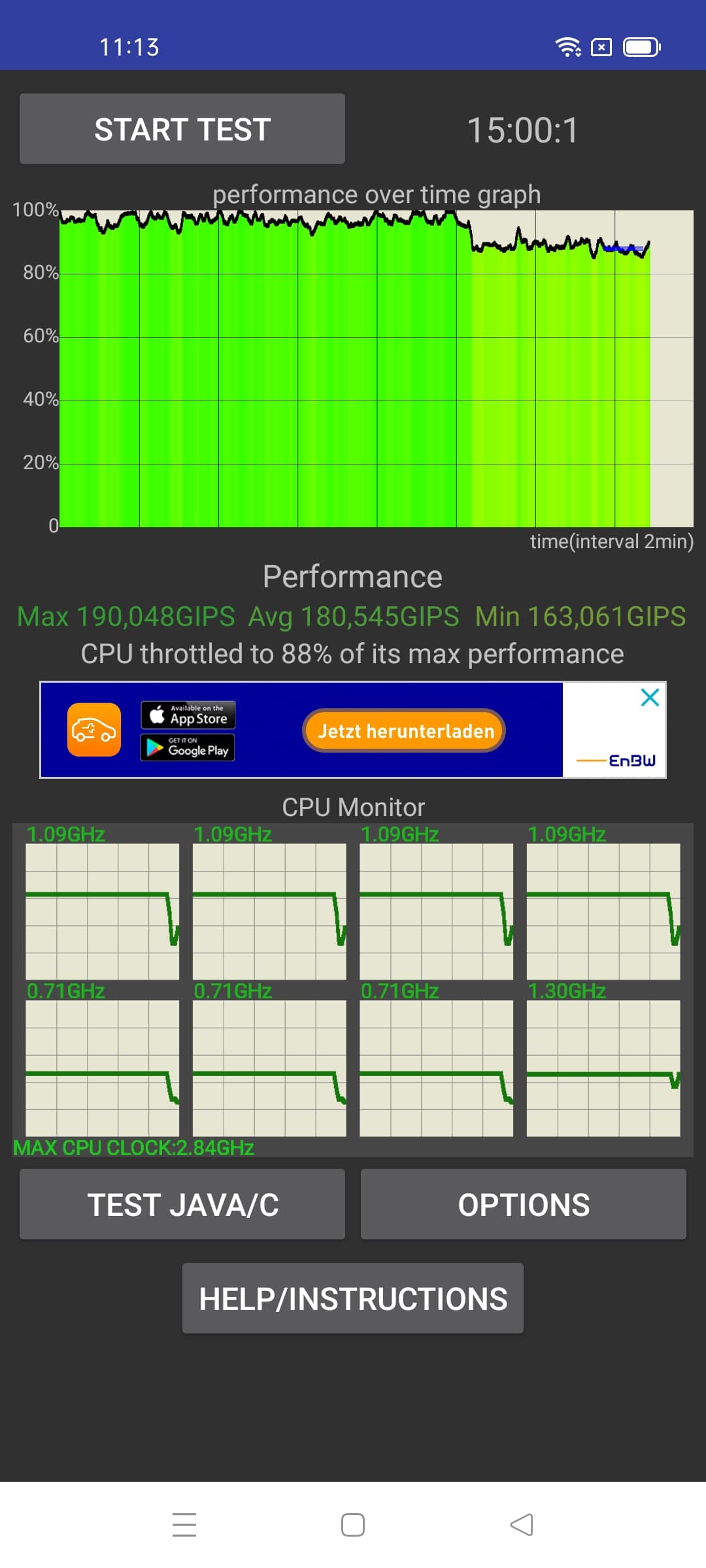Open the Google Play badge in ad

coord(188,747)
